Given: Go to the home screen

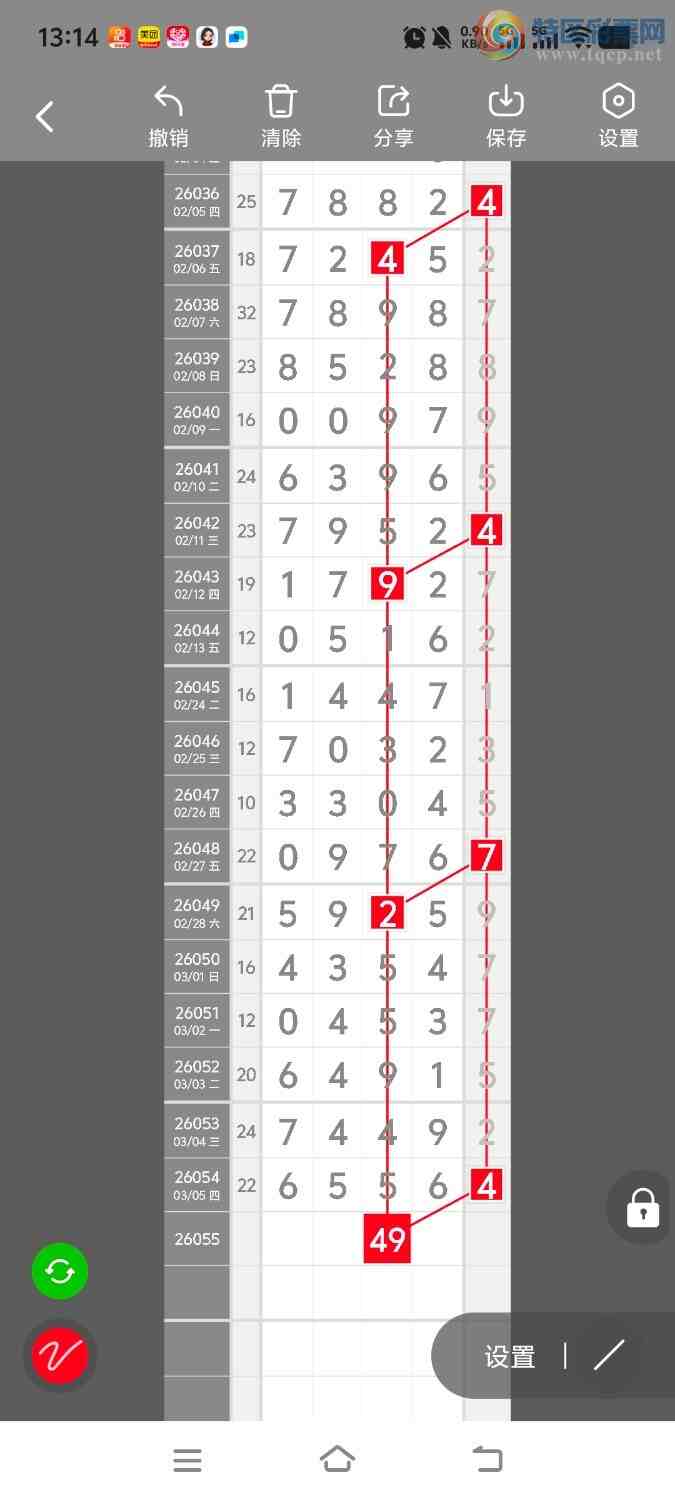Looking at the screenshot, I should tap(337, 1460).
